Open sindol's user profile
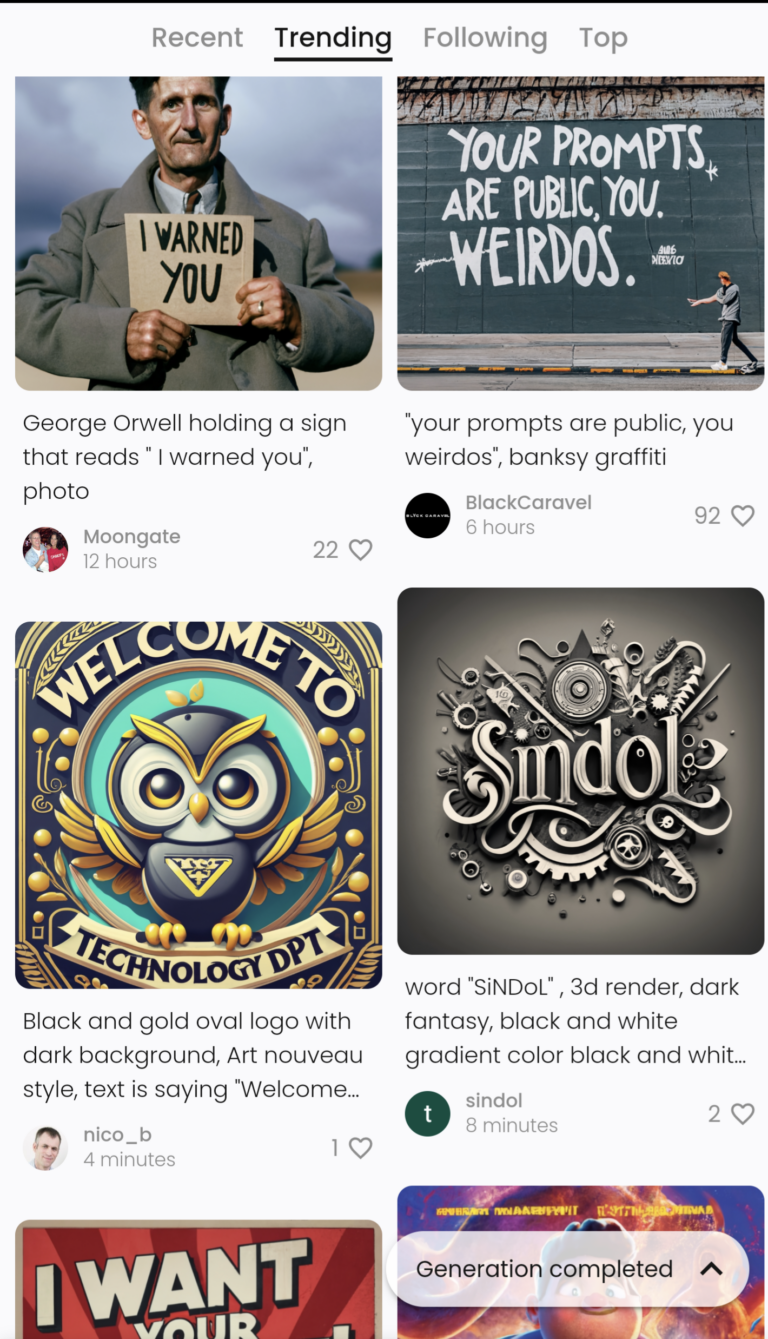768x1339 pixels. pos(427,1113)
